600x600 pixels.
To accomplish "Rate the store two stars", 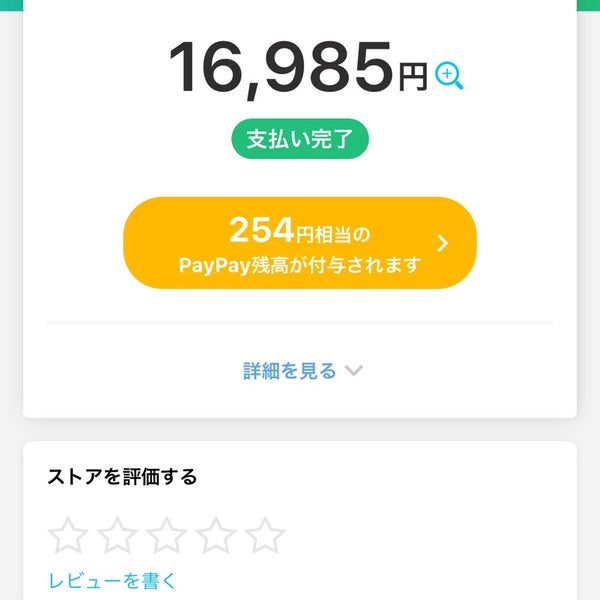I will click(x=117, y=535).
